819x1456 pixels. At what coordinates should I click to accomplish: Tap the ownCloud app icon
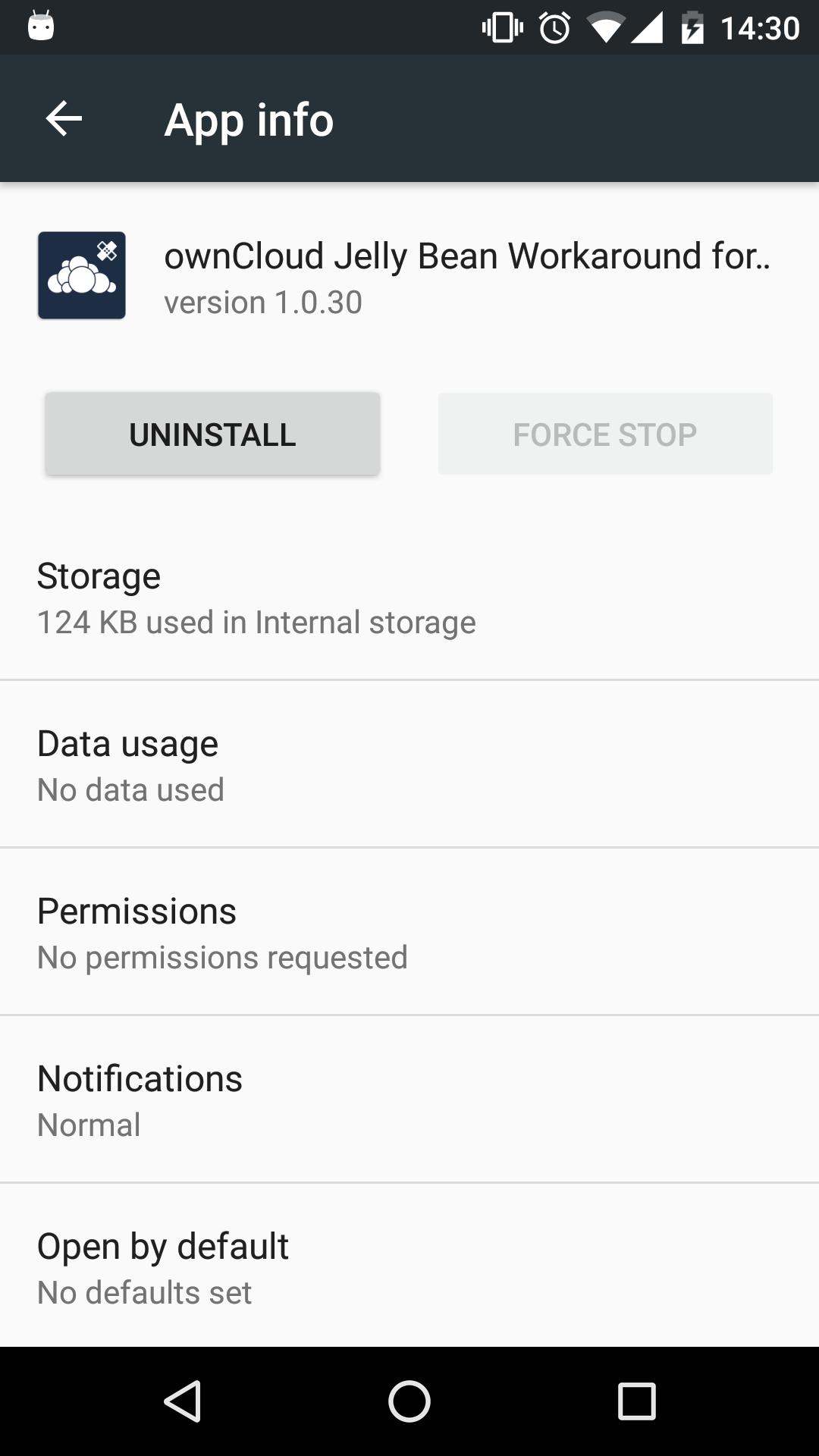(x=81, y=275)
